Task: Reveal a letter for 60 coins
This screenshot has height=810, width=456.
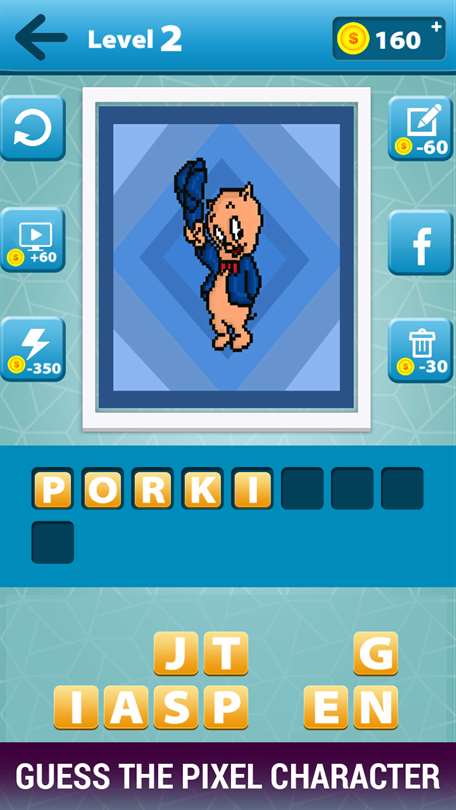Action: (420, 128)
